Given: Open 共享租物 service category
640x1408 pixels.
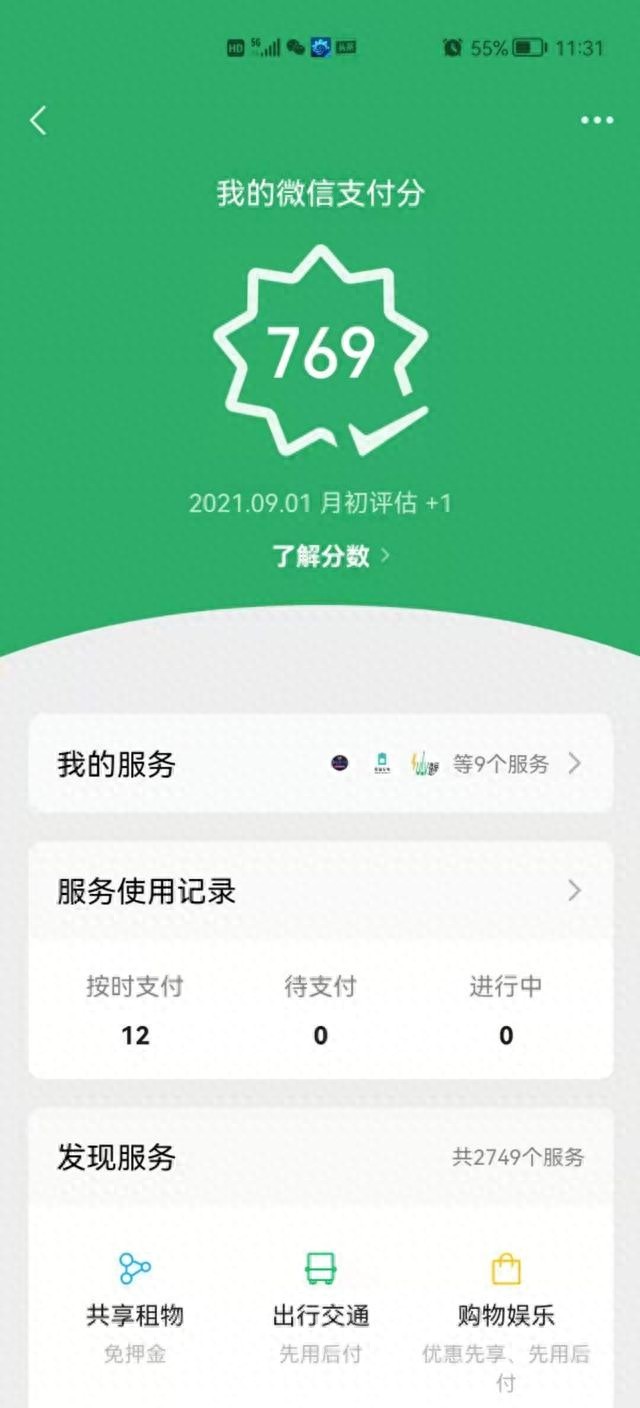Looking at the screenshot, I should coord(135,1300).
